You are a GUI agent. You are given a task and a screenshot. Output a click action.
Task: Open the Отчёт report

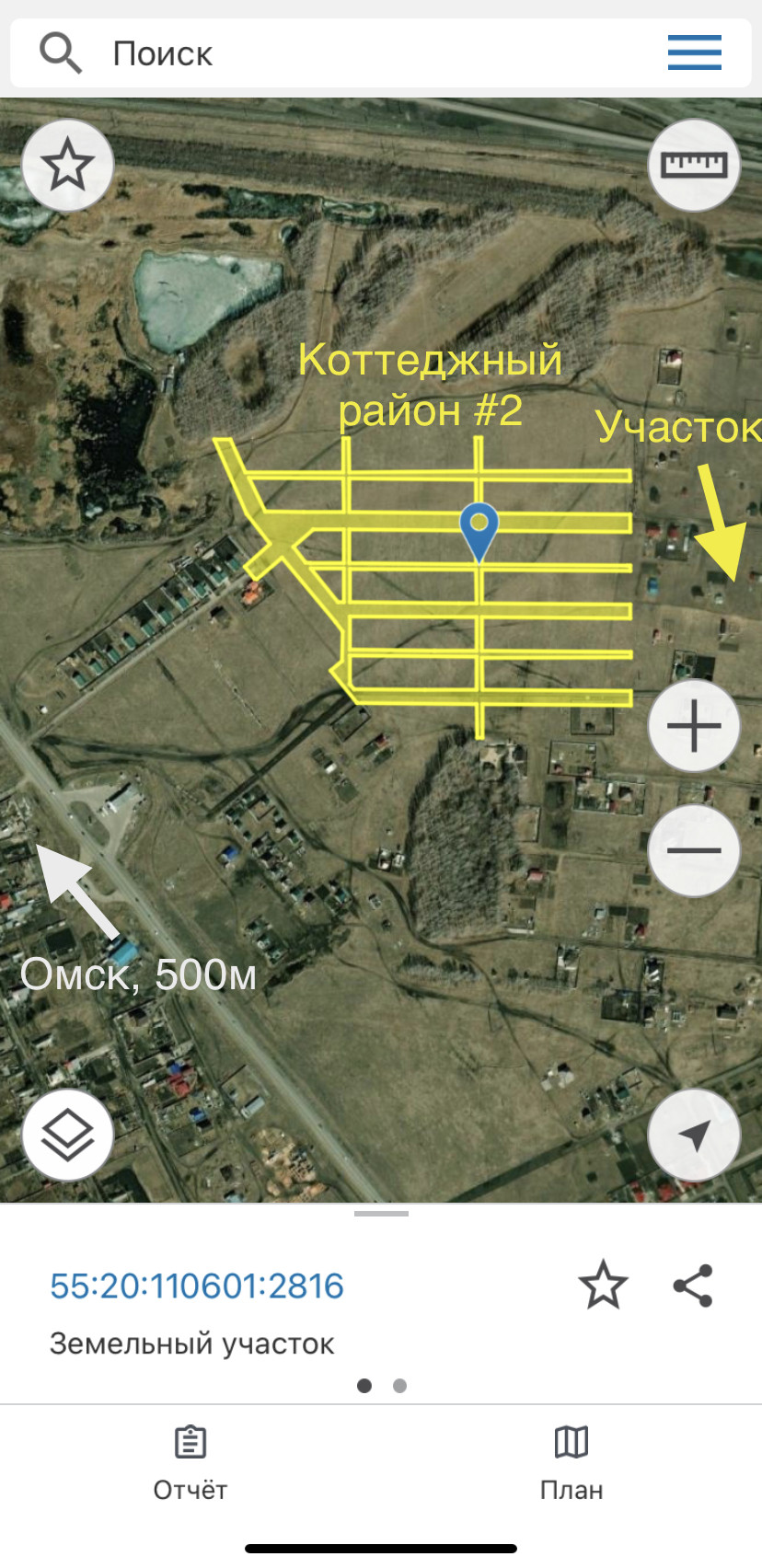tap(190, 1463)
